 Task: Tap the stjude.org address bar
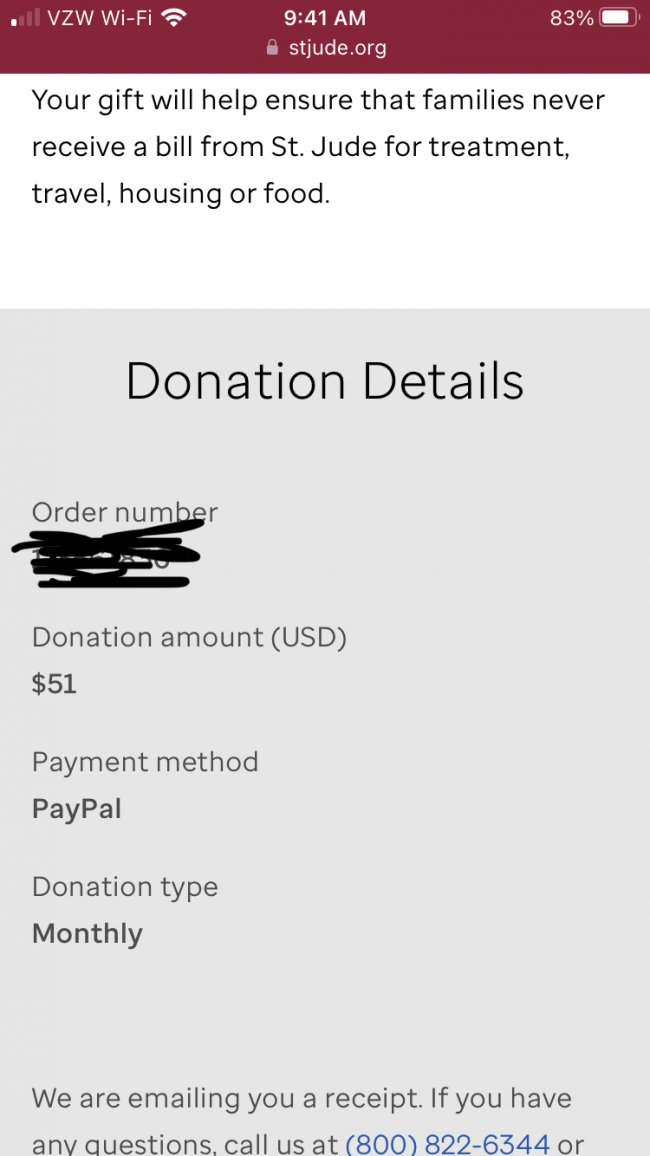[x=326, y=48]
